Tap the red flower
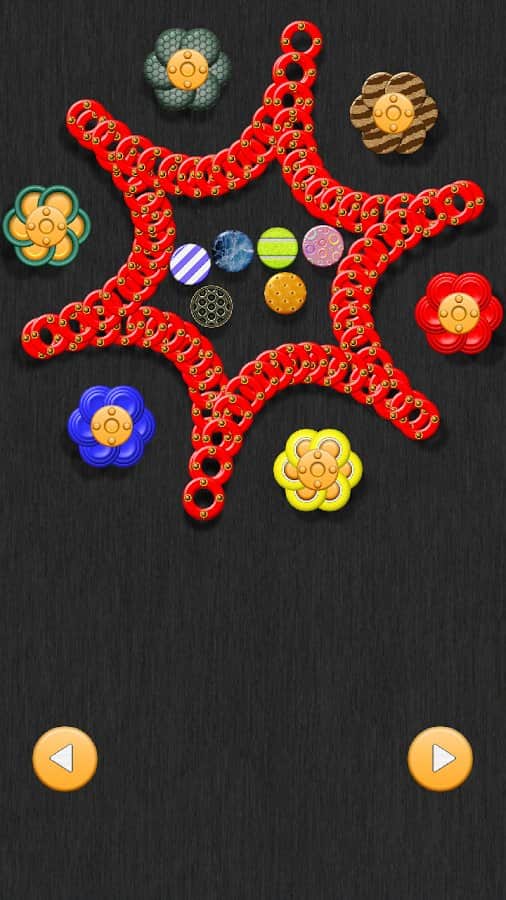Viewport: 506px width, 900px height. (x=458, y=313)
